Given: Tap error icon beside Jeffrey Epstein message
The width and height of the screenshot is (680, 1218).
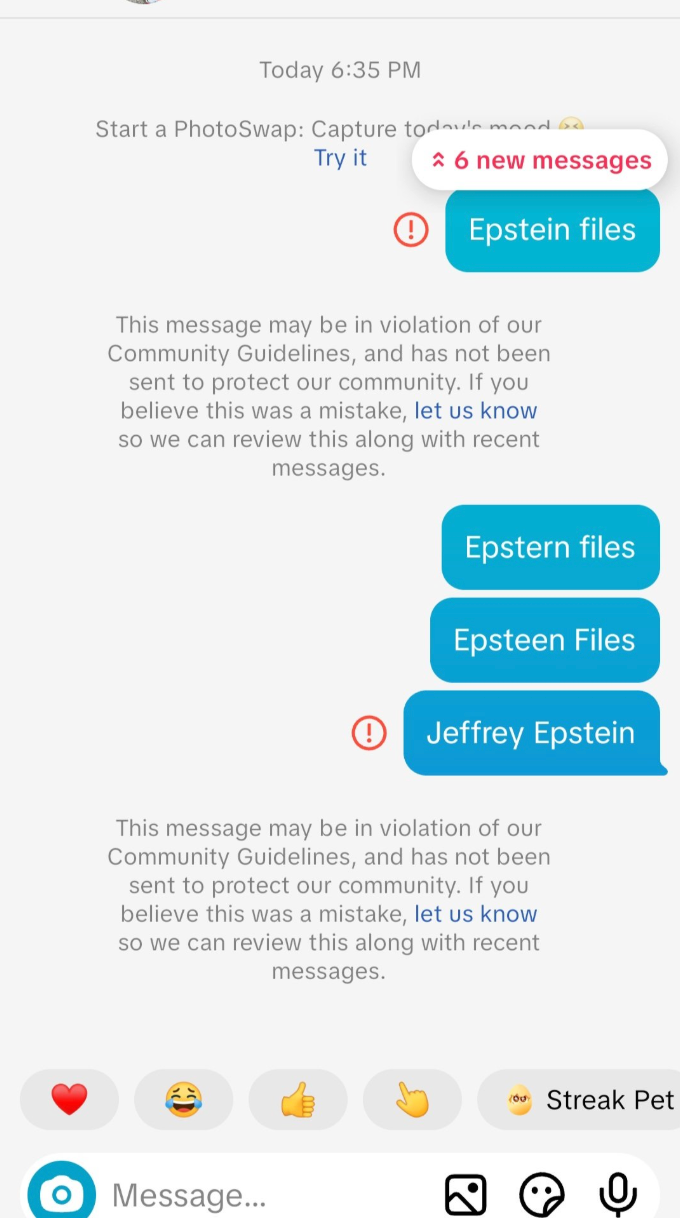Looking at the screenshot, I should (369, 733).
